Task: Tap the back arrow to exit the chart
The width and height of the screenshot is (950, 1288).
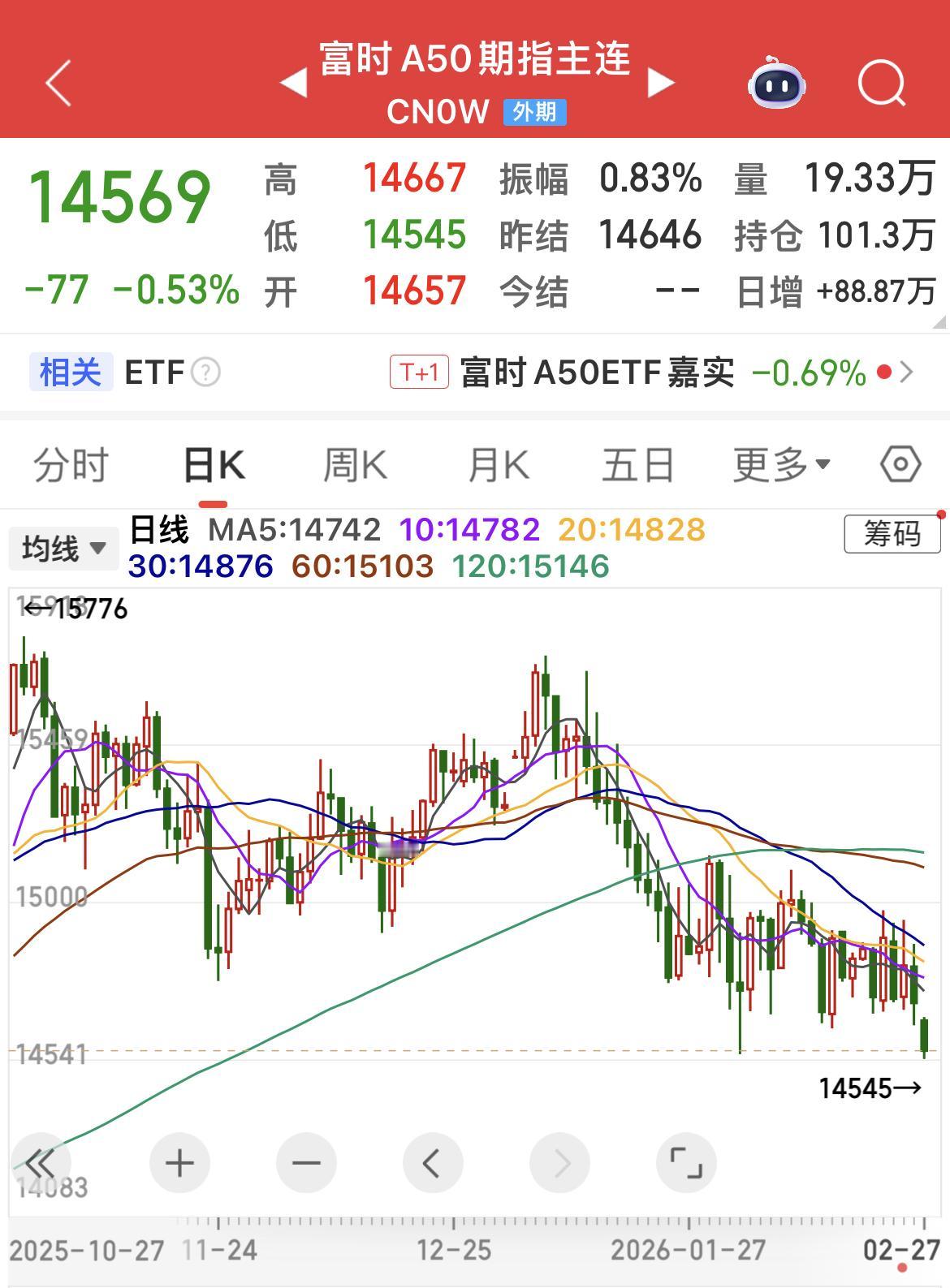Action: 57,84
